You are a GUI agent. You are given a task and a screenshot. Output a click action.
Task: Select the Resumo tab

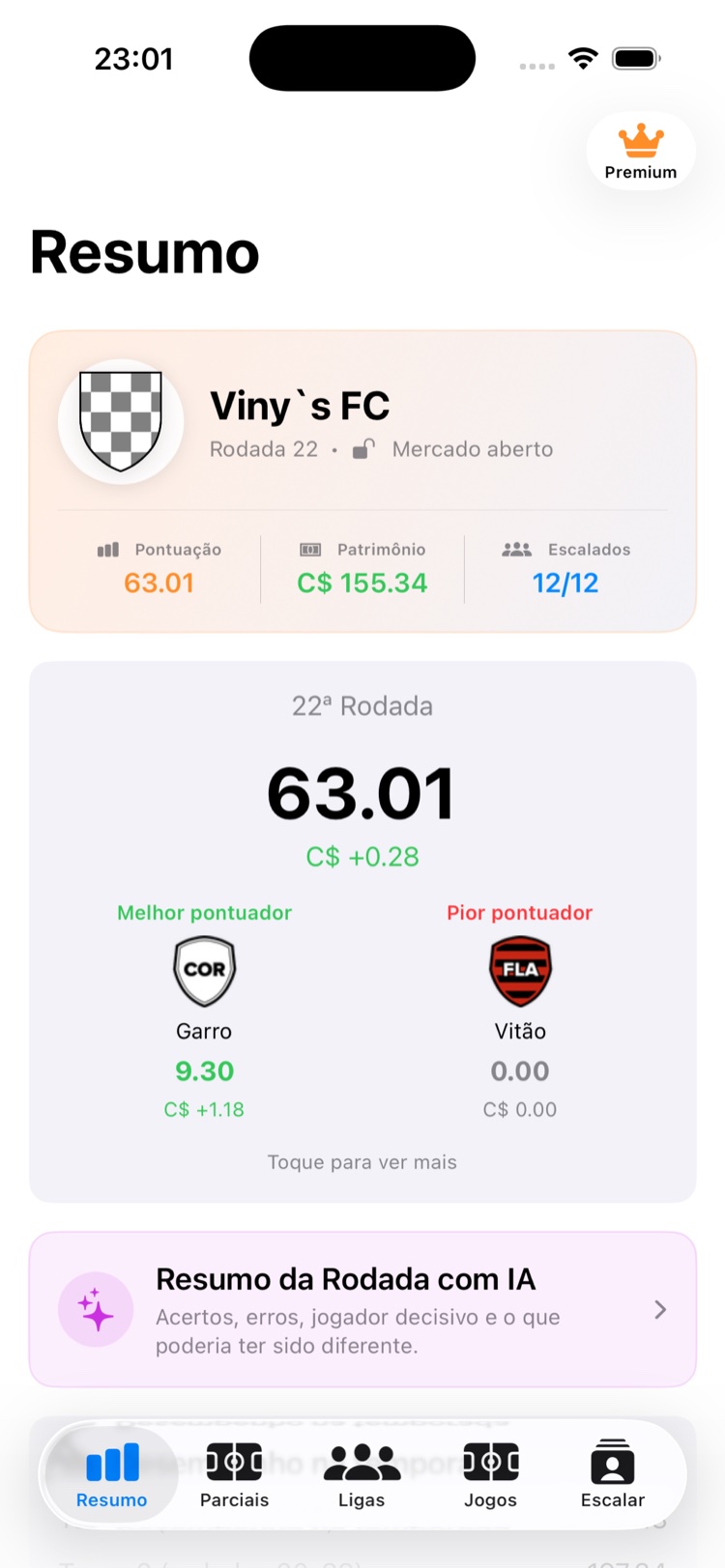click(x=112, y=1474)
